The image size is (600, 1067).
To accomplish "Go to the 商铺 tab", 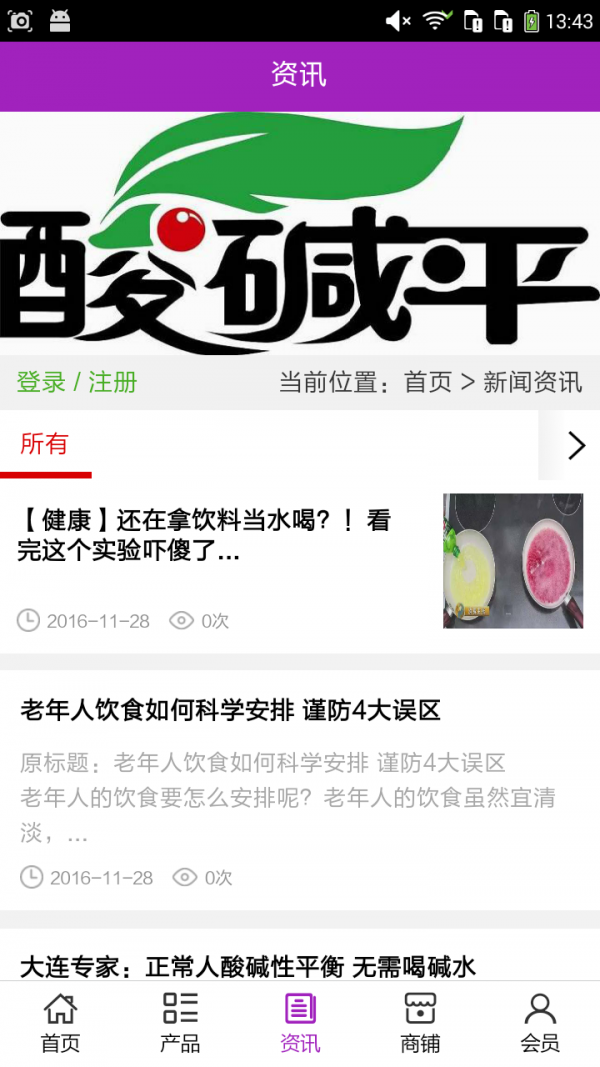I will (x=420, y=1023).
